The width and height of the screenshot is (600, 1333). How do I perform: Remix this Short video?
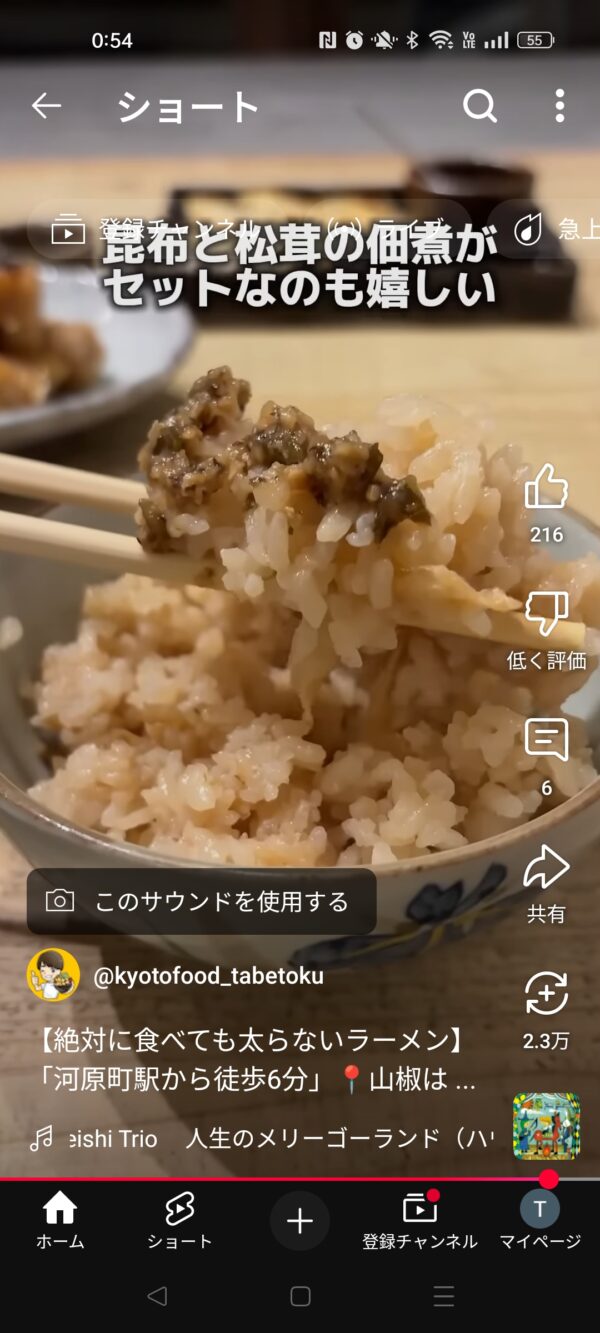(546, 995)
